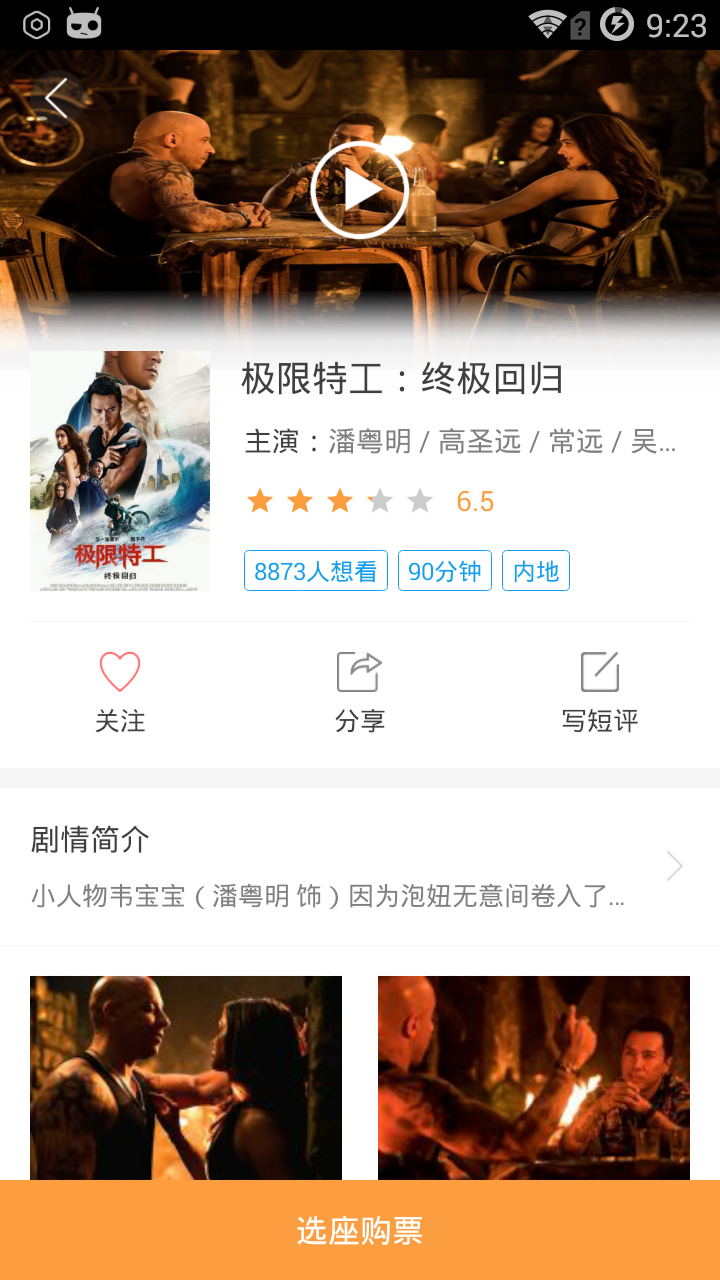
Task: Write a short review with 写短评
Action: click(599, 691)
